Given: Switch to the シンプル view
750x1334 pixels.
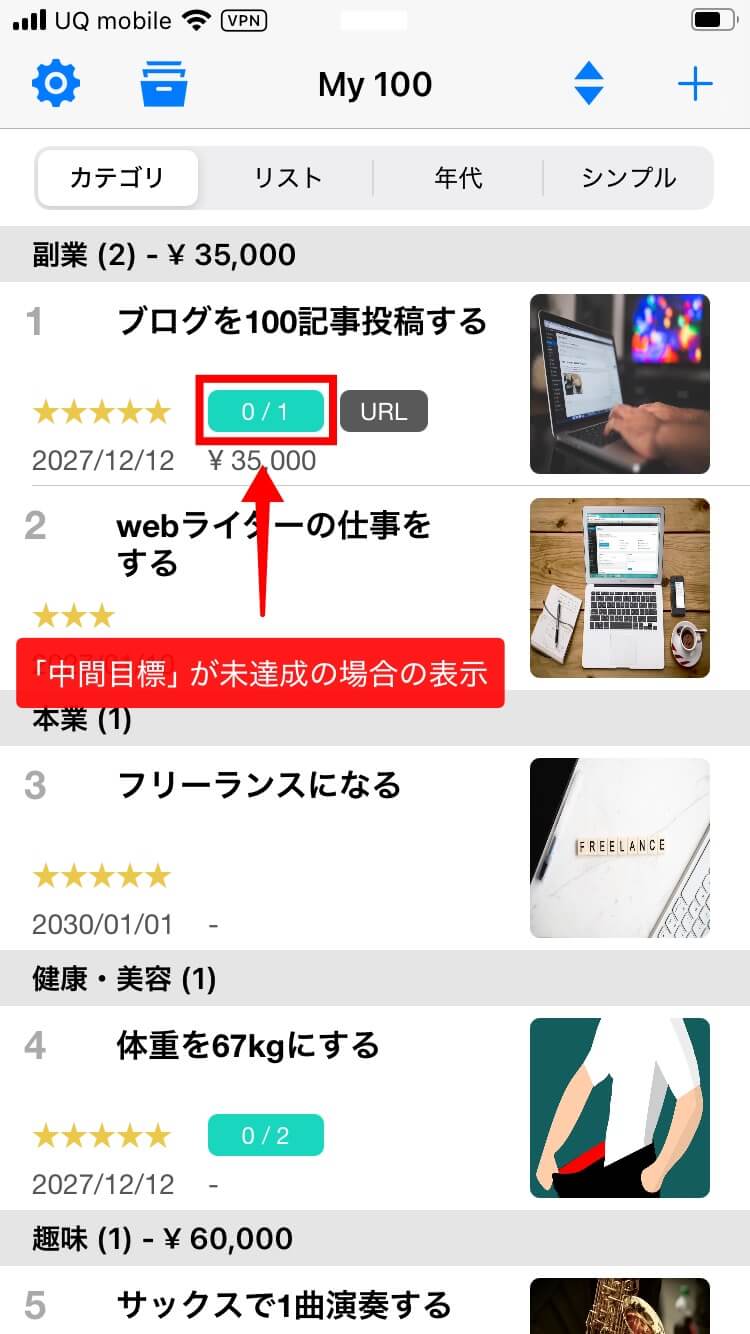Looking at the screenshot, I should click(629, 178).
